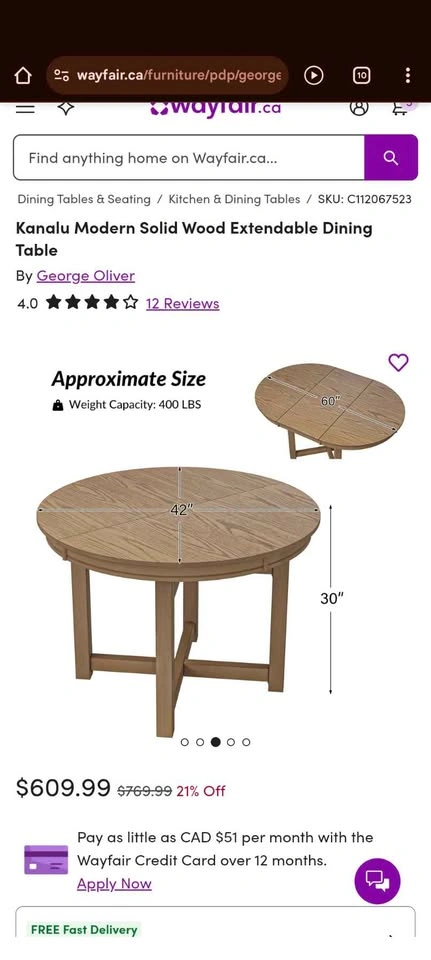This screenshot has width=431, height=960.
Task: Select the fourth image indicator dot
Action: pyautogui.click(x=231, y=742)
